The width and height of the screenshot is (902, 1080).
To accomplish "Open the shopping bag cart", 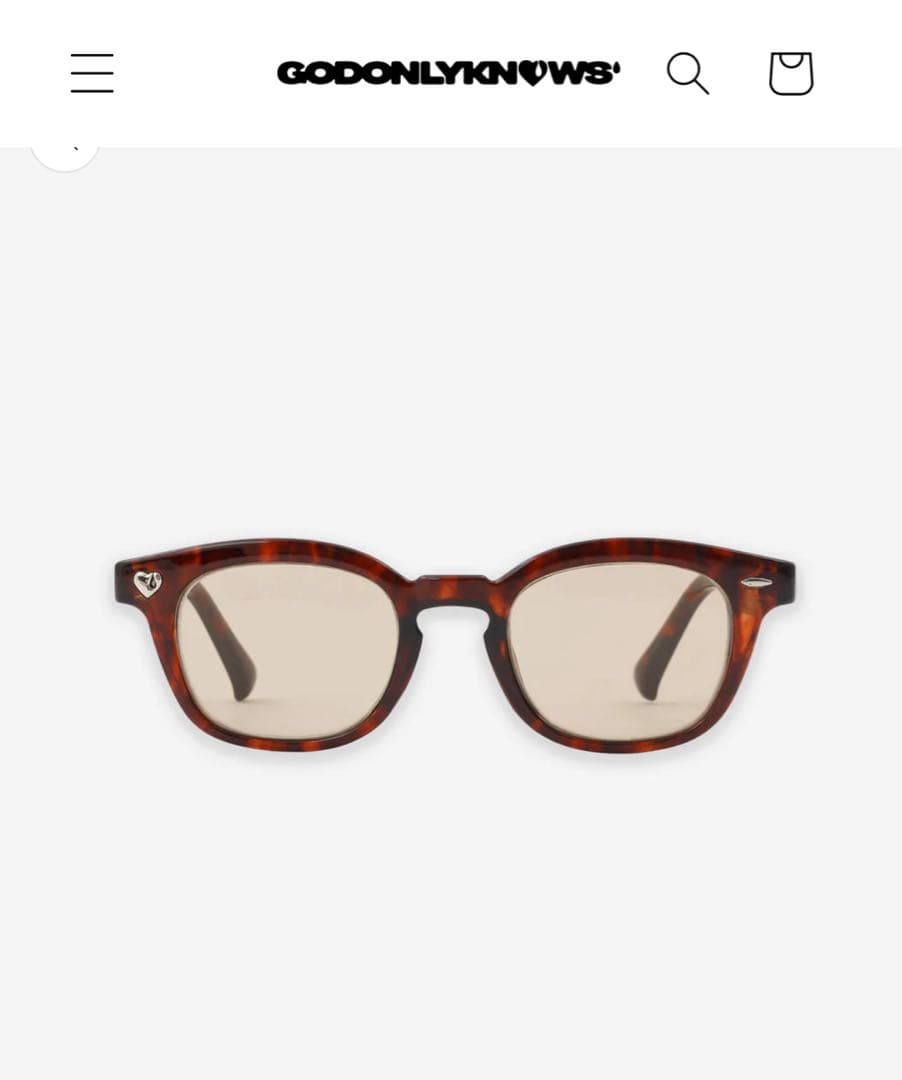I will [790, 74].
